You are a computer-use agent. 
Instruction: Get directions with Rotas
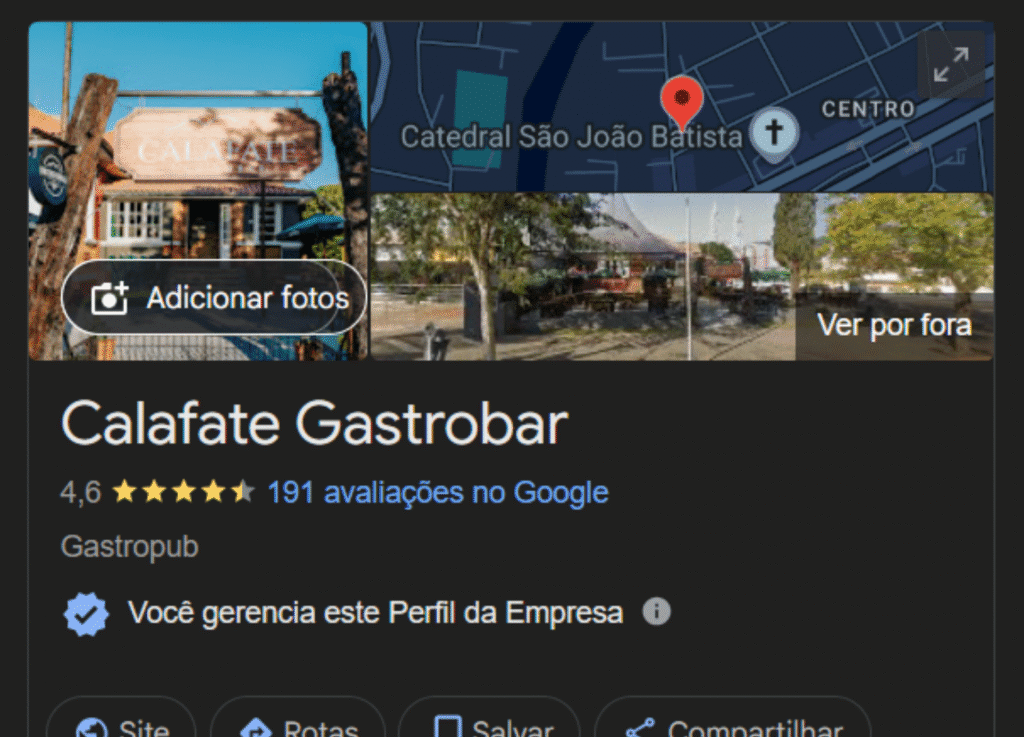[x=298, y=724]
